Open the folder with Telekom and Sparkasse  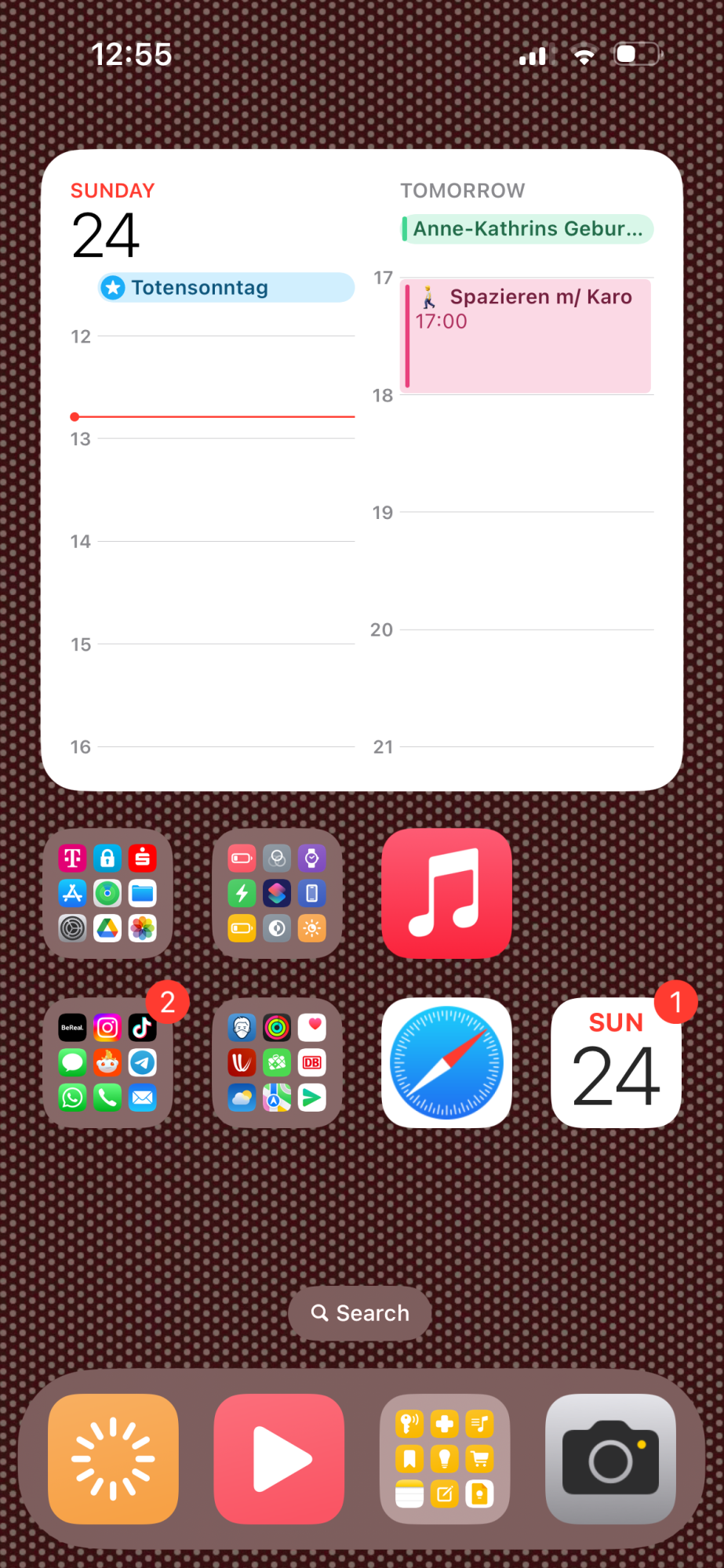107,893
